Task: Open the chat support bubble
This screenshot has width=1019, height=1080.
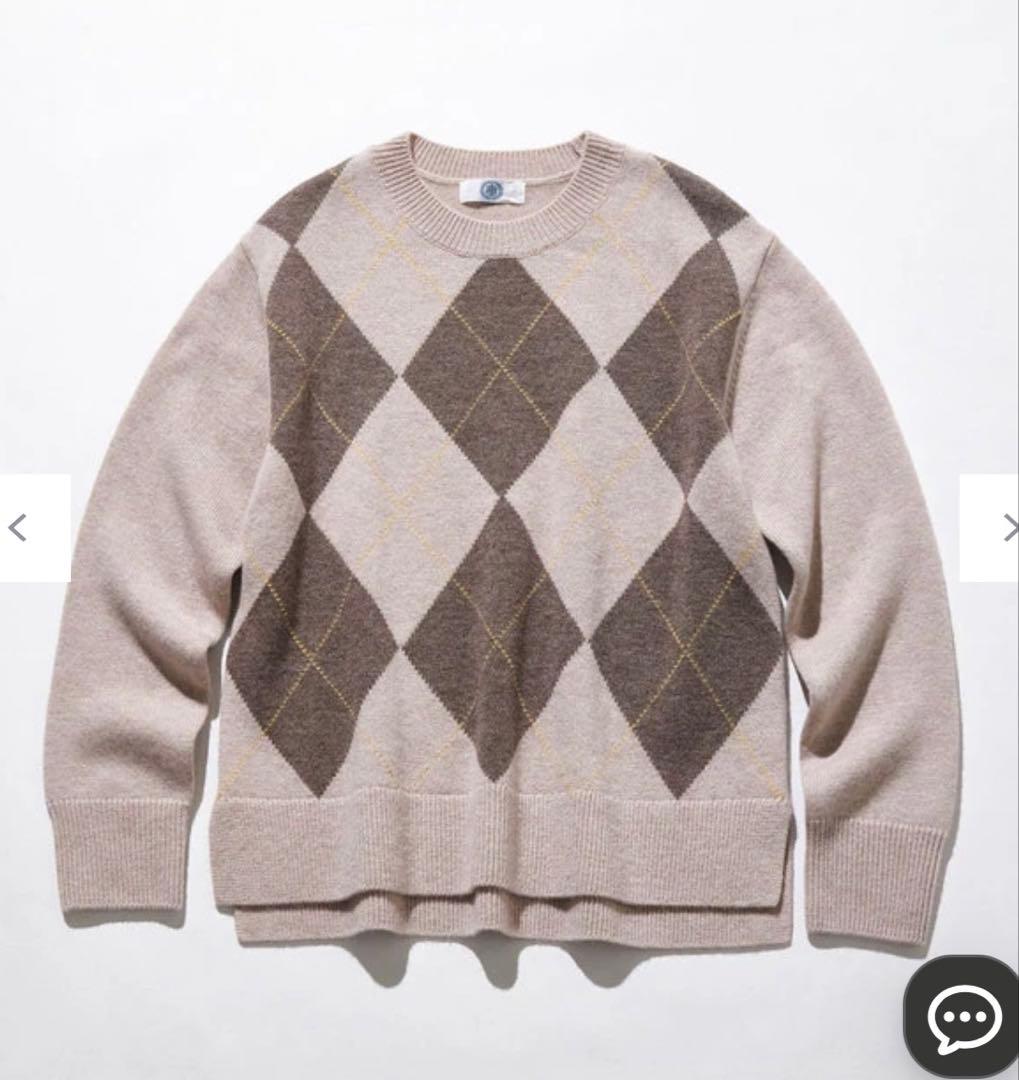Action: click(x=964, y=1019)
